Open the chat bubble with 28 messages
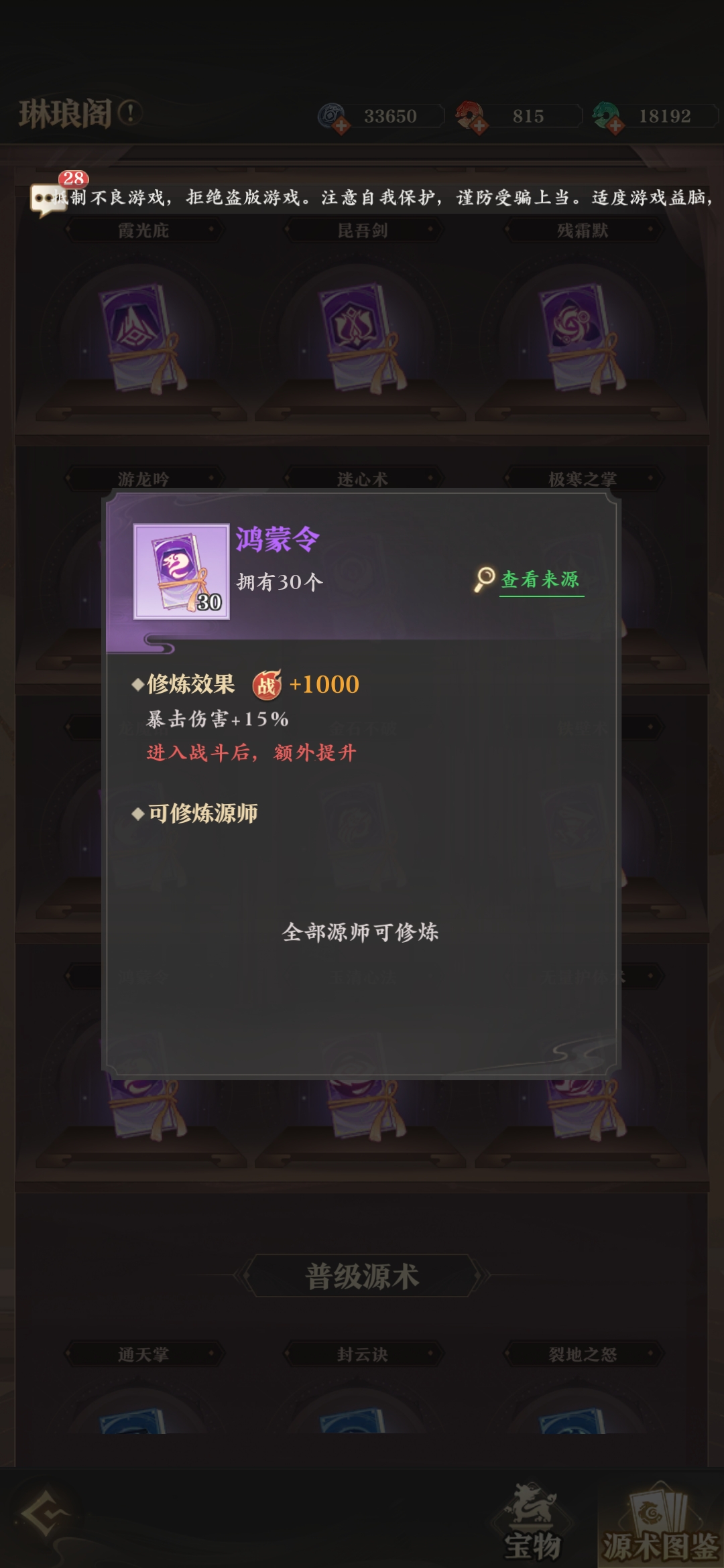This screenshot has height=1568, width=724. coord(48,199)
